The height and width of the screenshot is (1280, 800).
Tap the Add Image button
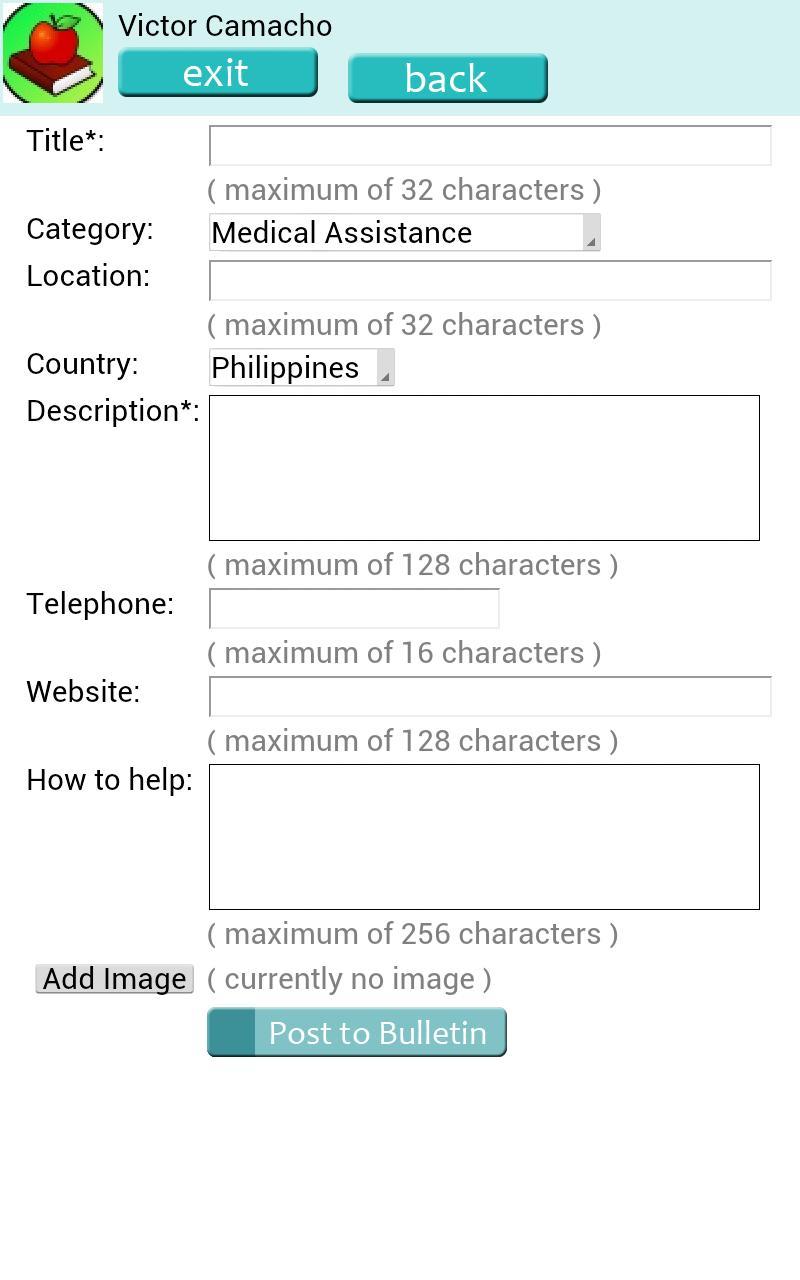(114, 979)
